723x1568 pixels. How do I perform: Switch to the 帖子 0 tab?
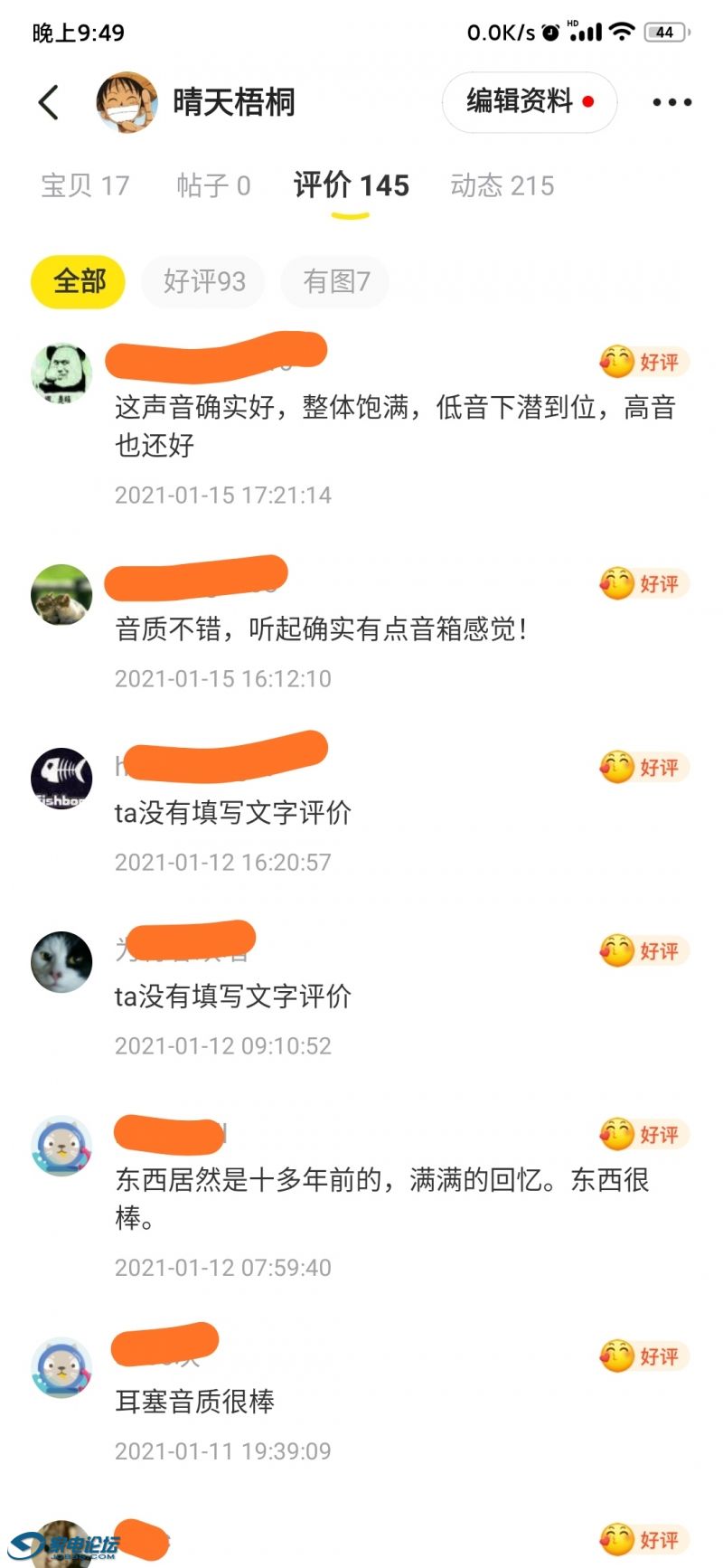[x=214, y=184]
